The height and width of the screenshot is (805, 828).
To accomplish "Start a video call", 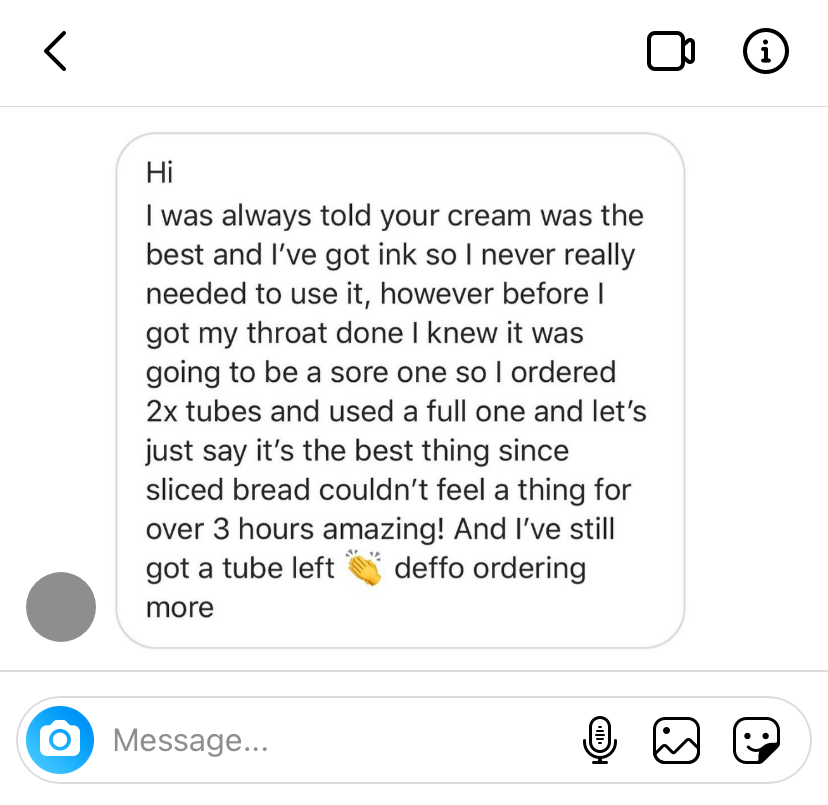I will click(x=670, y=51).
